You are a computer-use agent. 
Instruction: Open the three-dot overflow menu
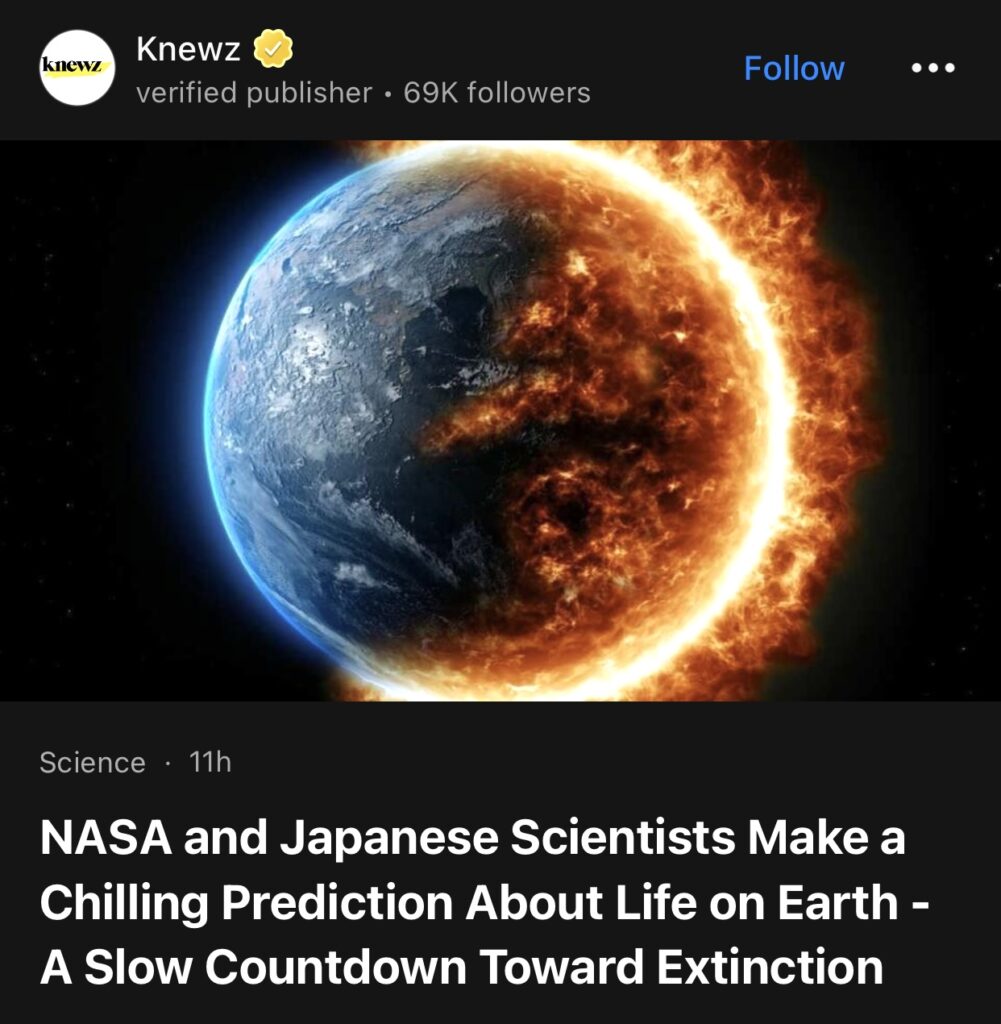click(x=933, y=68)
